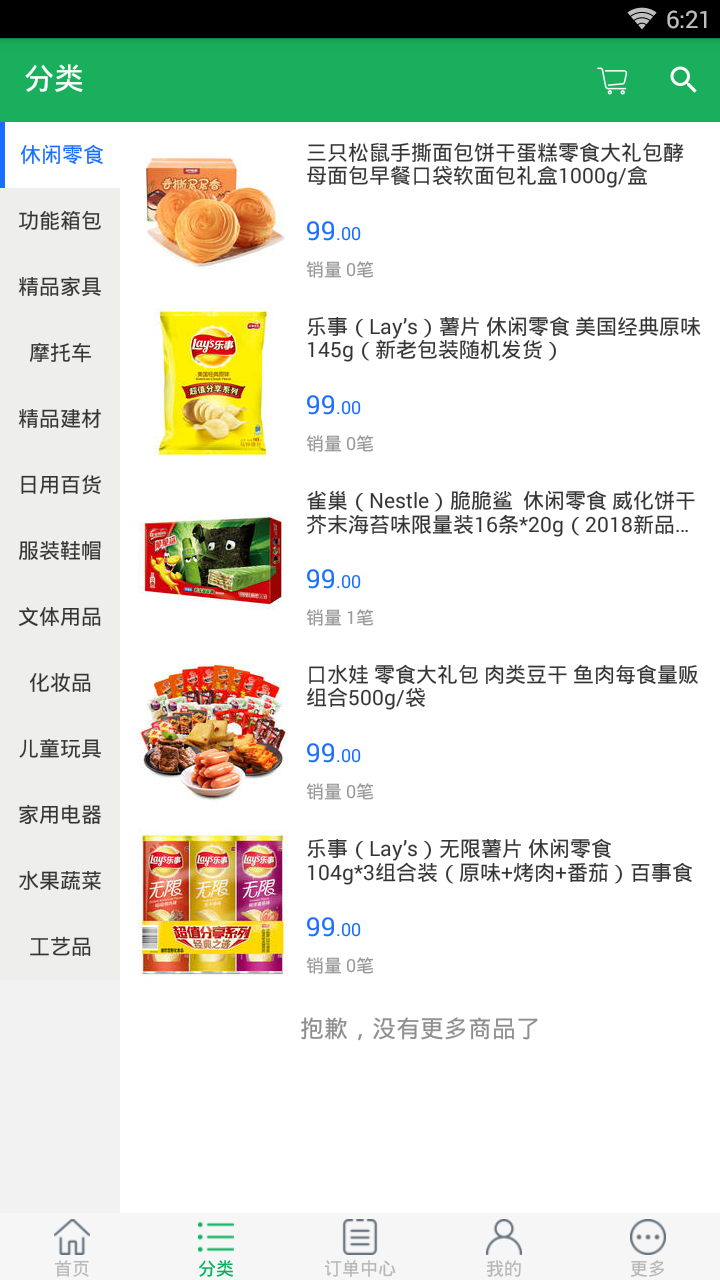
Task: Choose the 儿童玩具 category
Action: coord(60,749)
